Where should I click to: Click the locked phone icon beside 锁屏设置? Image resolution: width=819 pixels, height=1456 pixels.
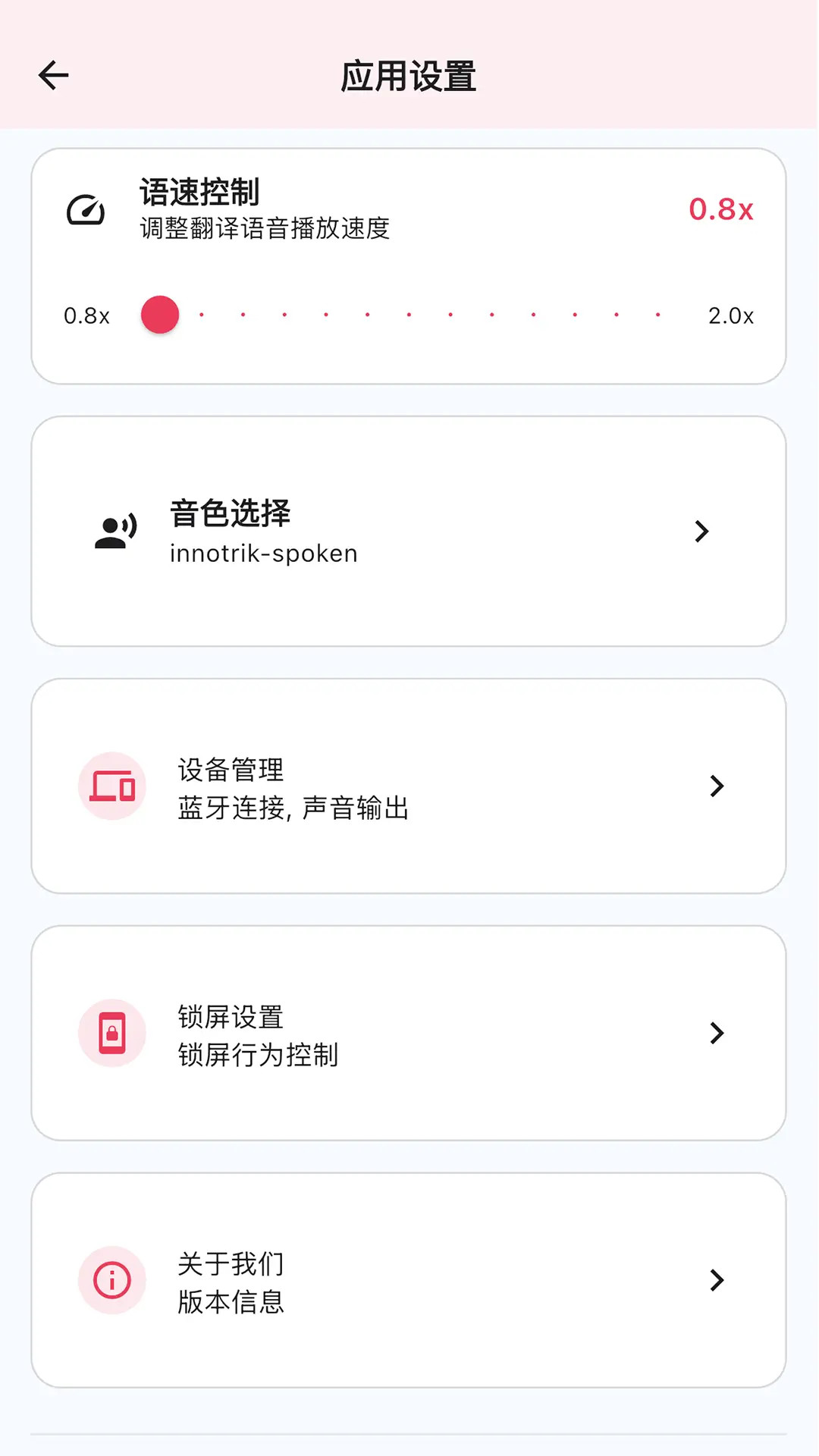coord(111,1032)
